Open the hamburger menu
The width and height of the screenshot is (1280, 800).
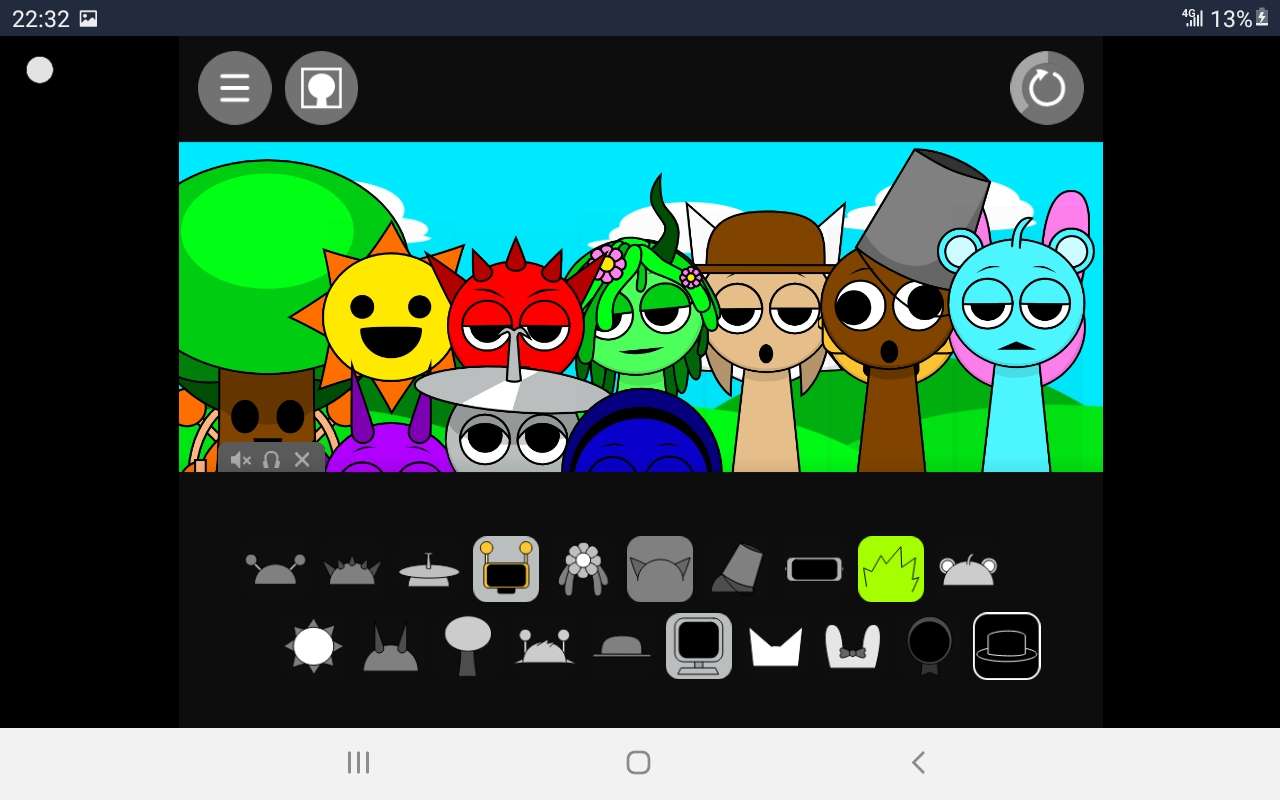tap(235, 88)
